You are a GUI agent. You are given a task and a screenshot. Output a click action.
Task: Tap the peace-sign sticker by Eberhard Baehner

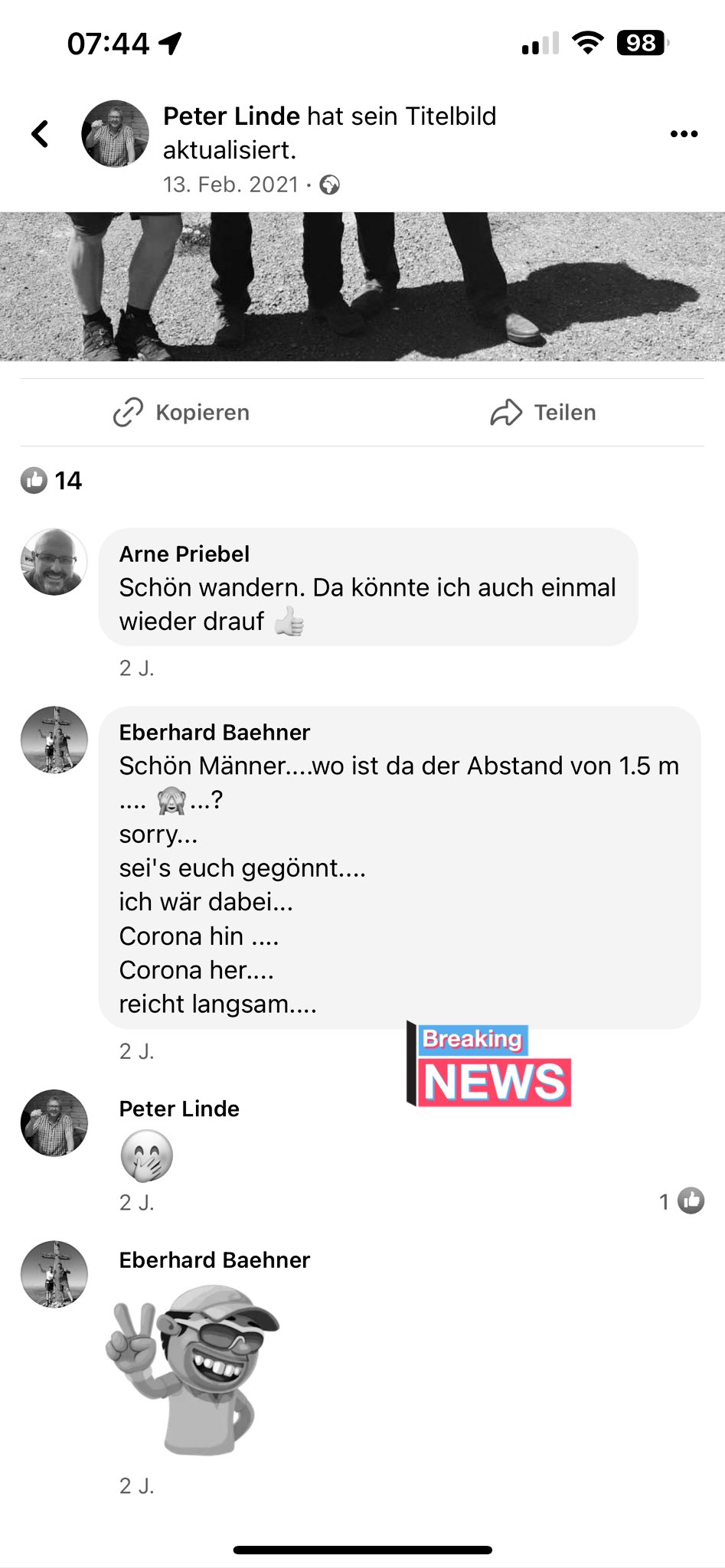(193, 1369)
